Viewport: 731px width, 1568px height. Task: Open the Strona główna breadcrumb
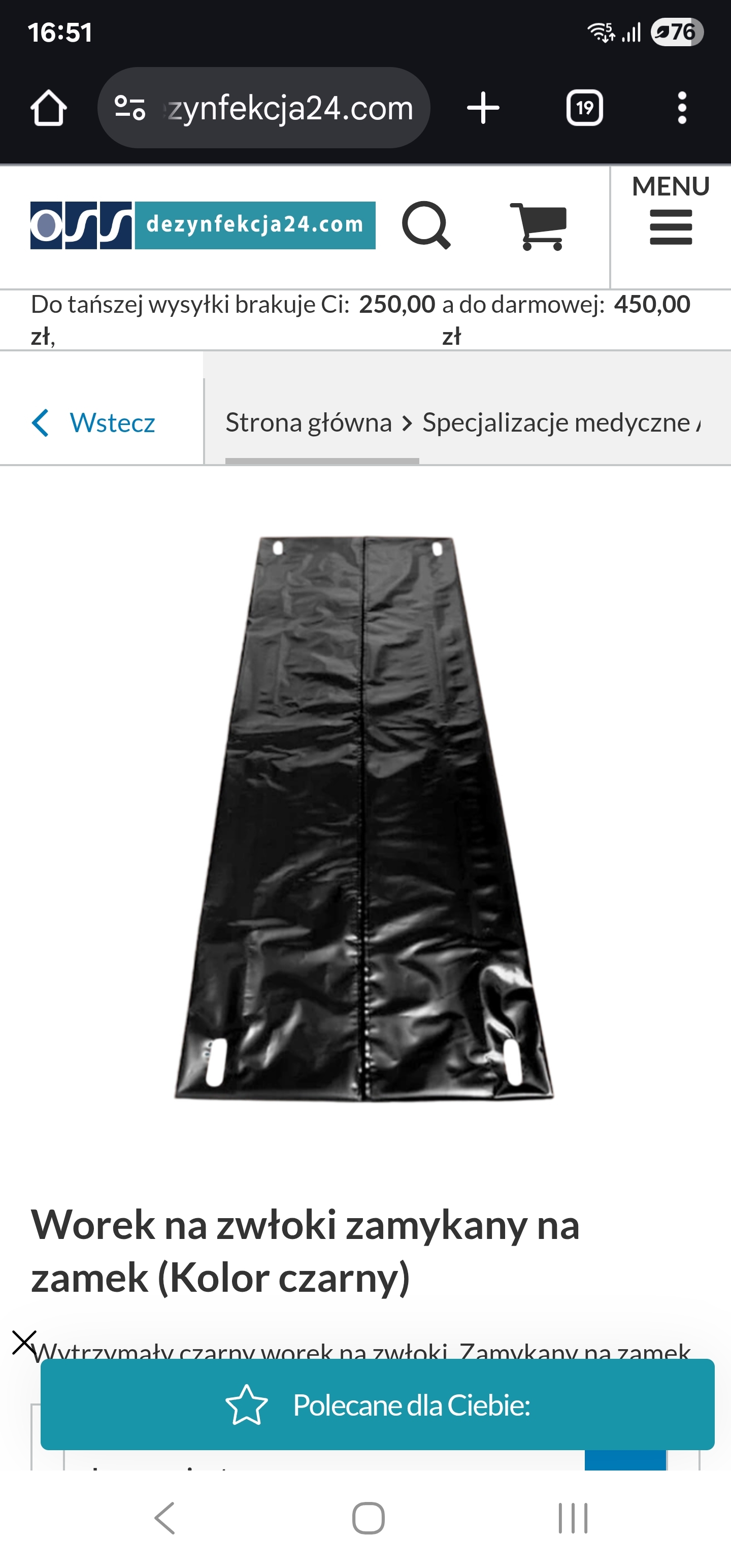[x=309, y=422]
